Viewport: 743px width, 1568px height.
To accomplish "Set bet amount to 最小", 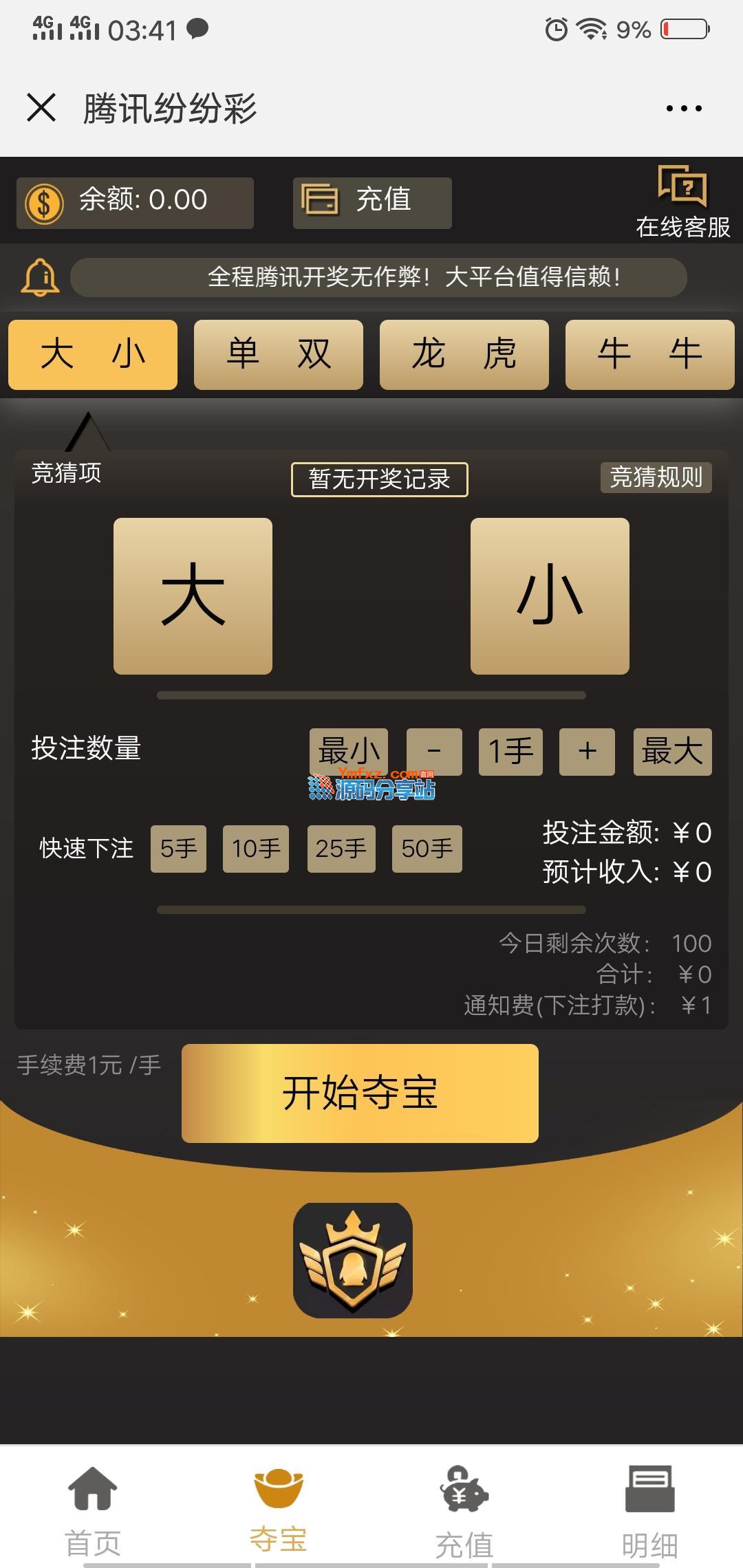I will pos(349,751).
